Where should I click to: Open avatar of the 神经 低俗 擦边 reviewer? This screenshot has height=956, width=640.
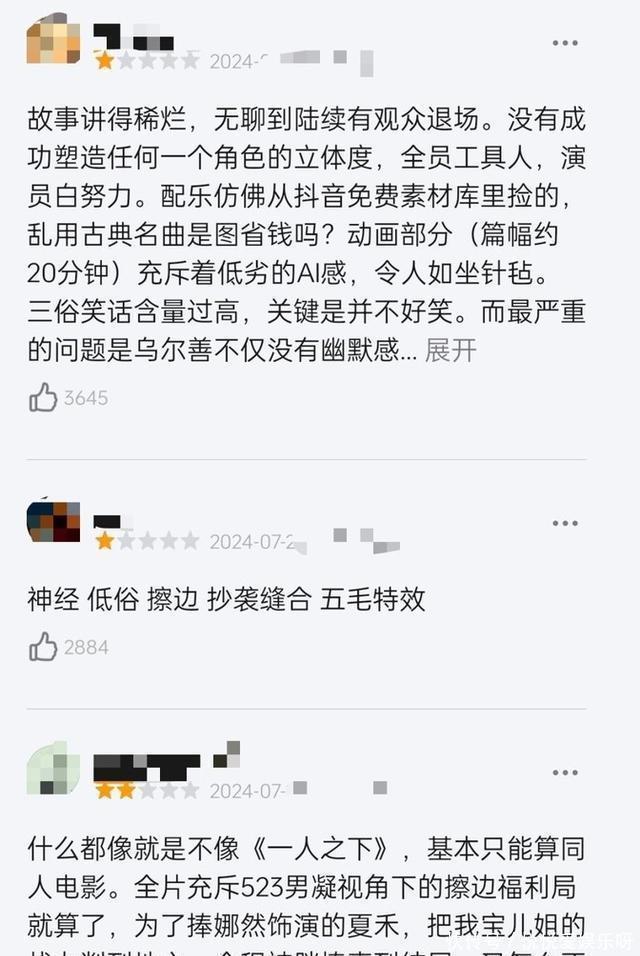pyautogui.click(x=53, y=521)
